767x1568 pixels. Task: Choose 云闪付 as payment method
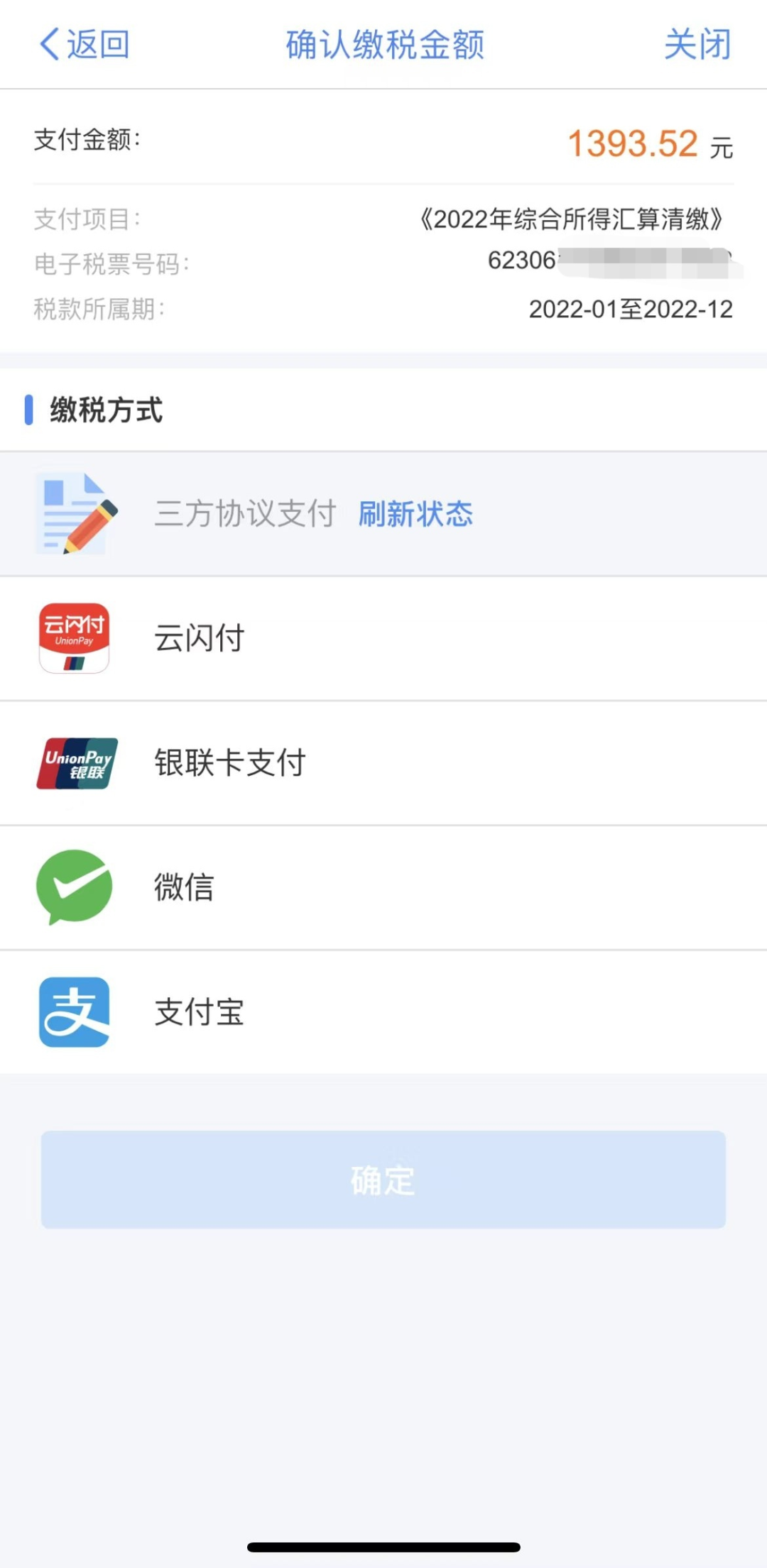(x=383, y=638)
